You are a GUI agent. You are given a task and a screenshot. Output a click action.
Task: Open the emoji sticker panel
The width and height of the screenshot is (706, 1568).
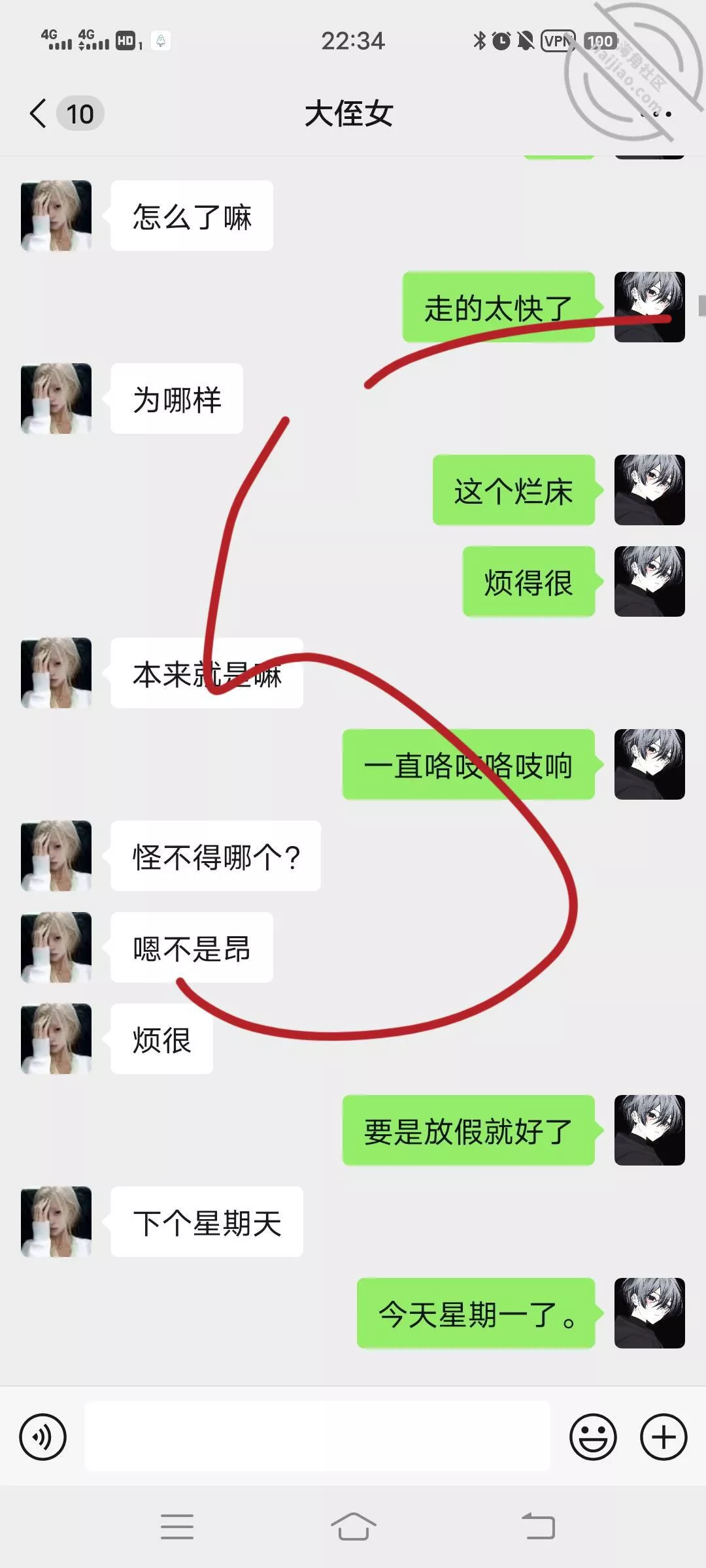(593, 1437)
